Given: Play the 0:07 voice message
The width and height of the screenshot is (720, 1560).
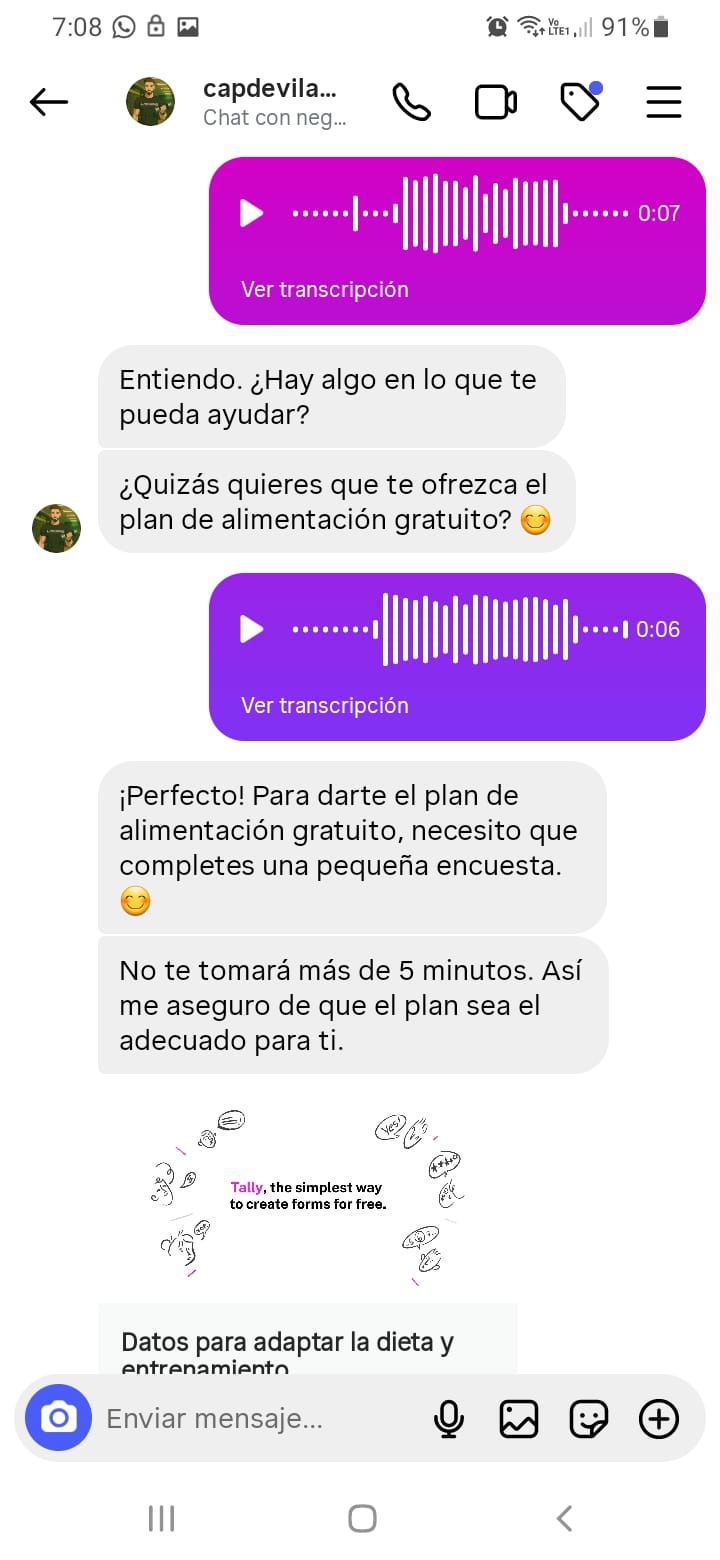Looking at the screenshot, I should pyautogui.click(x=249, y=213).
